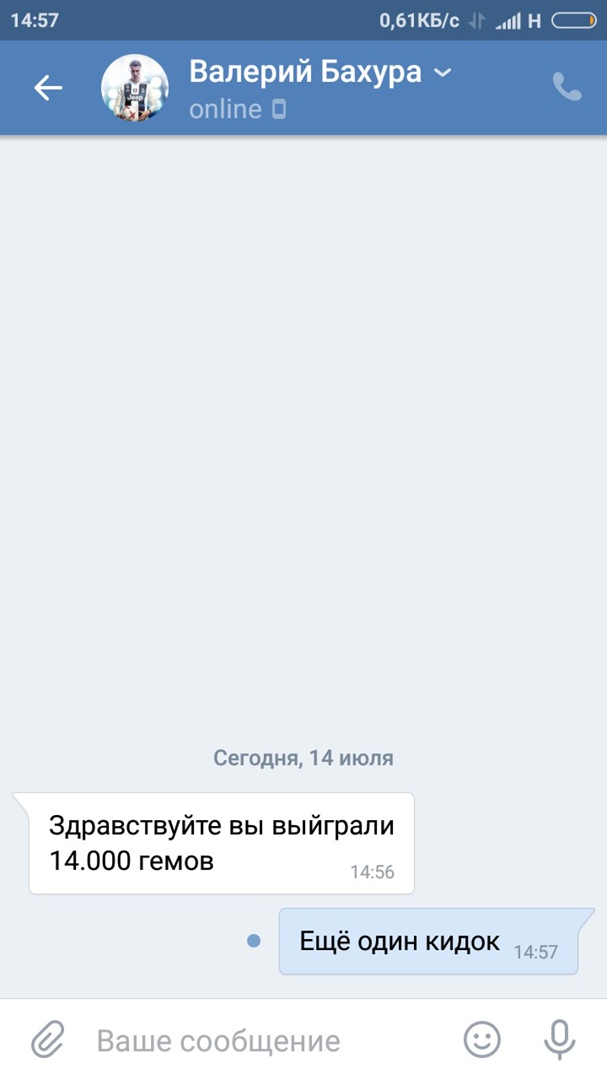Go back to the conversations list
Screen dimensions: 607x1080
[x=48, y=88]
